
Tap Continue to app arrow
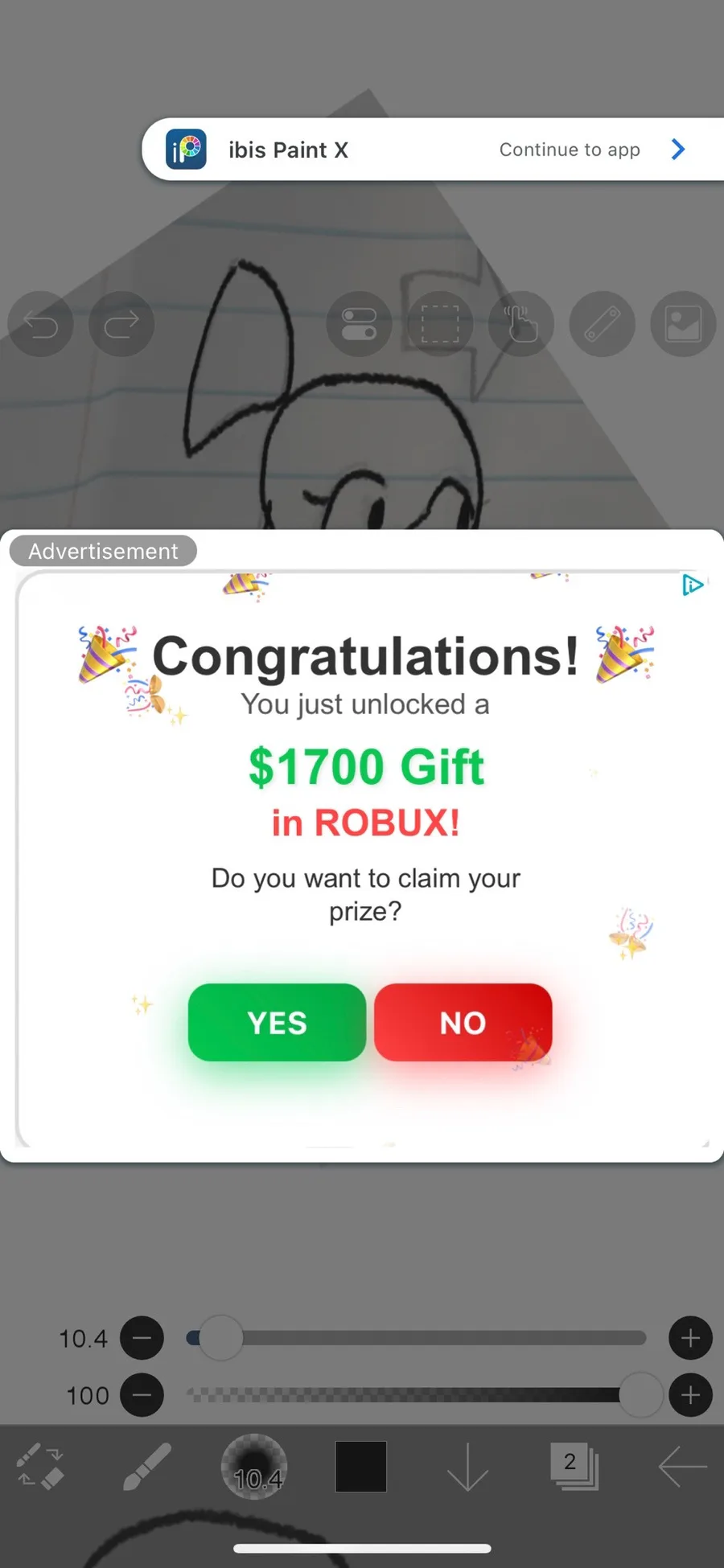click(x=677, y=150)
